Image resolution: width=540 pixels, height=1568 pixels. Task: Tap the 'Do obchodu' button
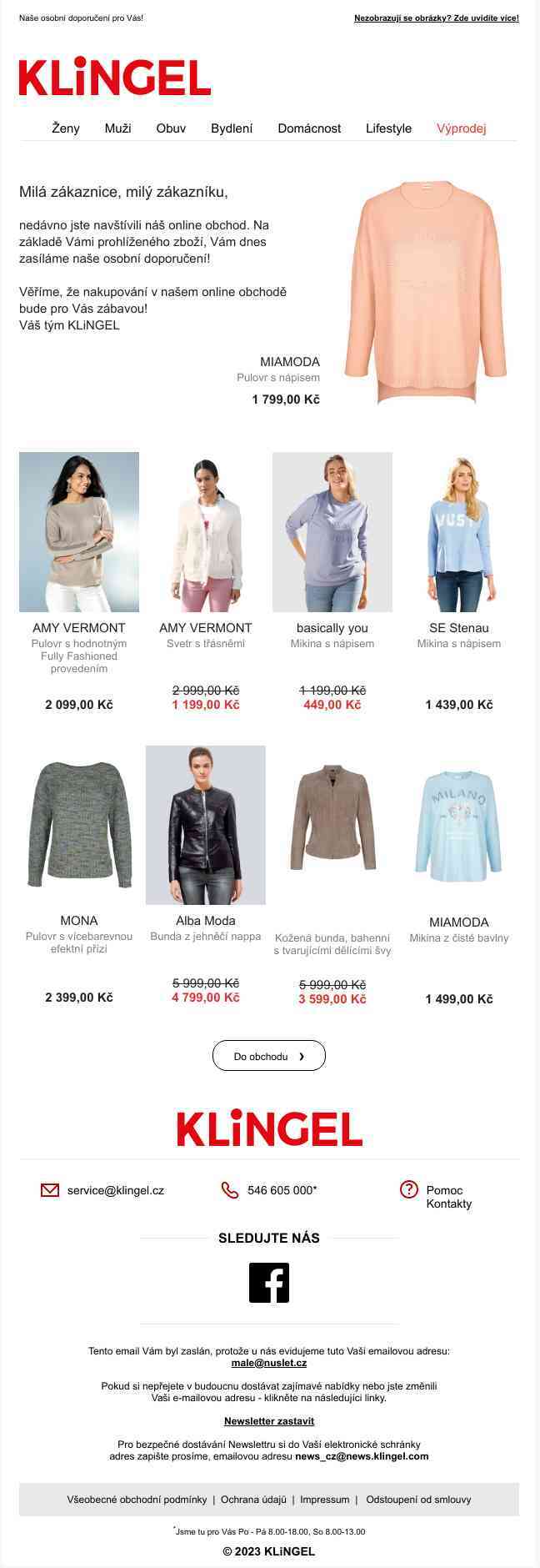(269, 1056)
